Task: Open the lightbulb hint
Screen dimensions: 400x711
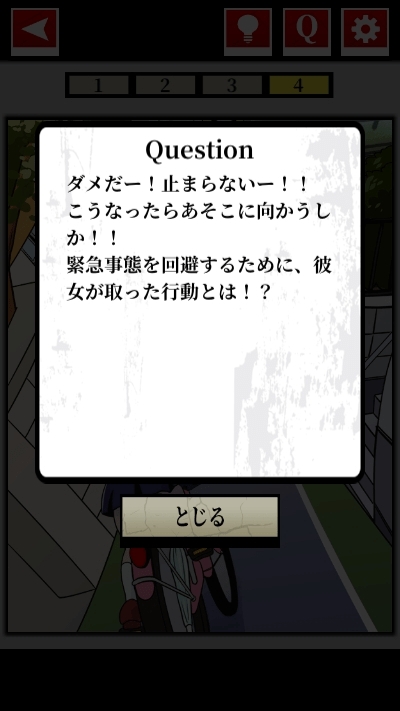Action: (x=248, y=30)
